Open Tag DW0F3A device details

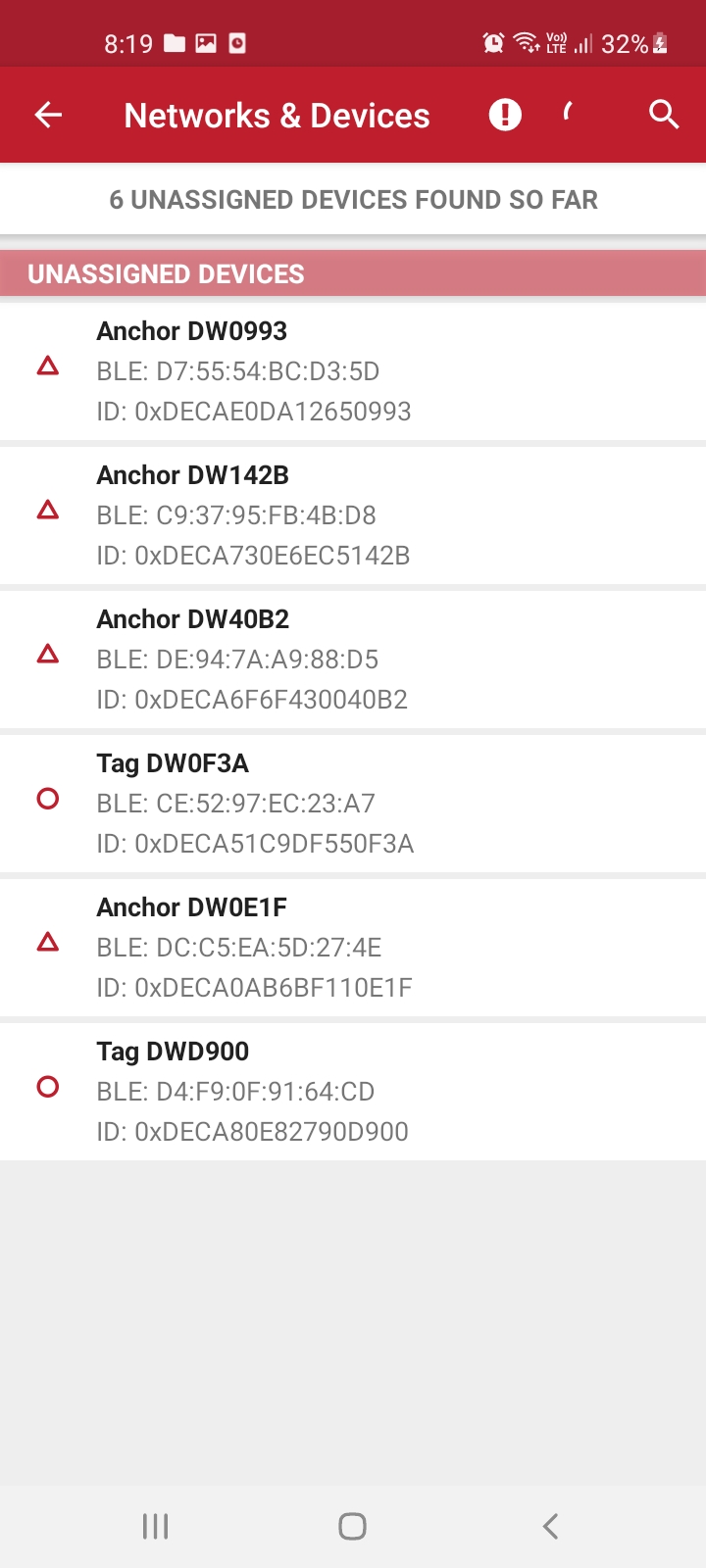pyautogui.click(x=353, y=804)
